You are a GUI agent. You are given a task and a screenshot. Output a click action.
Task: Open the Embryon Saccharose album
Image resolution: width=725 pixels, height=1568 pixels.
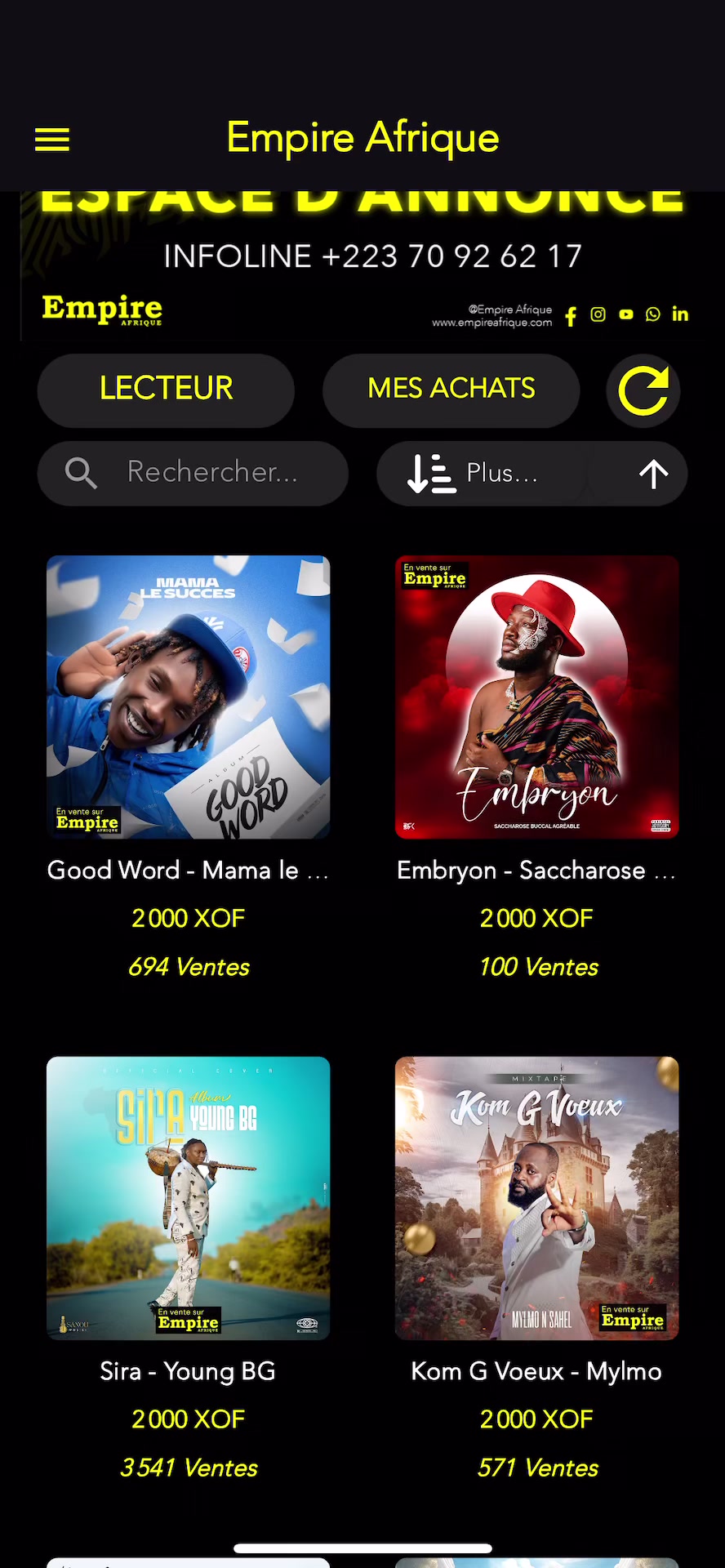point(537,697)
